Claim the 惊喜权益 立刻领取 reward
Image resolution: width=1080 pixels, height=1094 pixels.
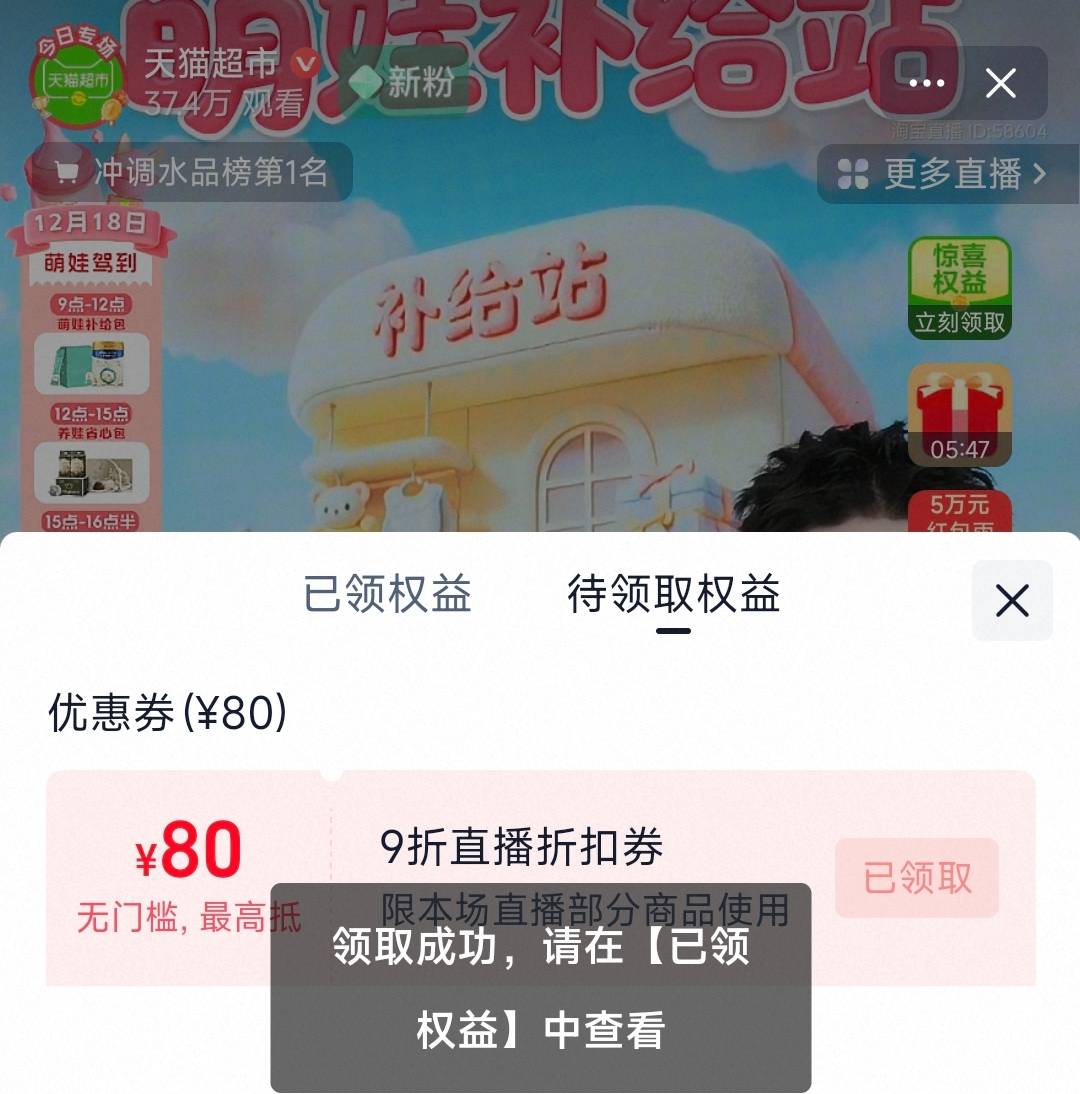coord(959,288)
